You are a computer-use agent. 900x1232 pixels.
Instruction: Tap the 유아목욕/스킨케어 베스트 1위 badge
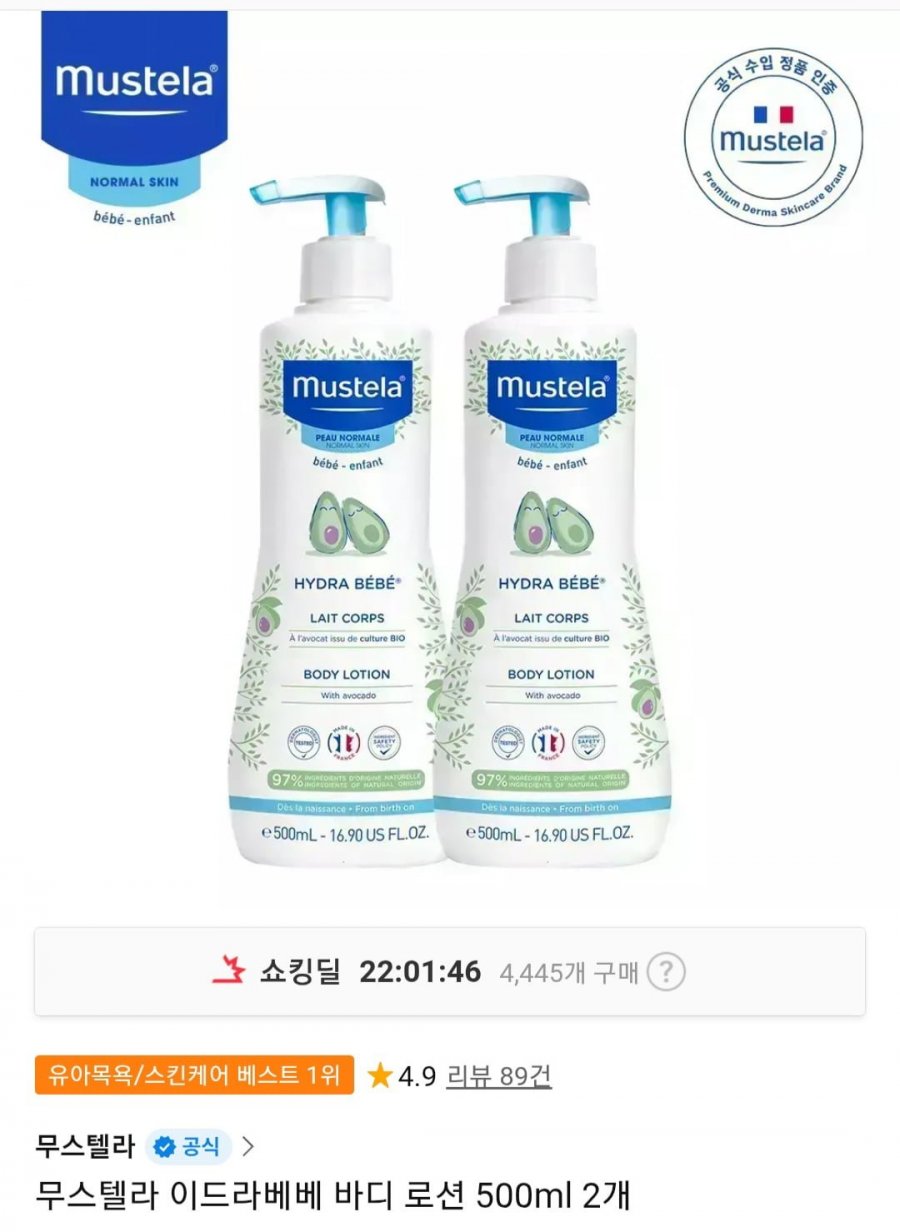tap(194, 1076)
